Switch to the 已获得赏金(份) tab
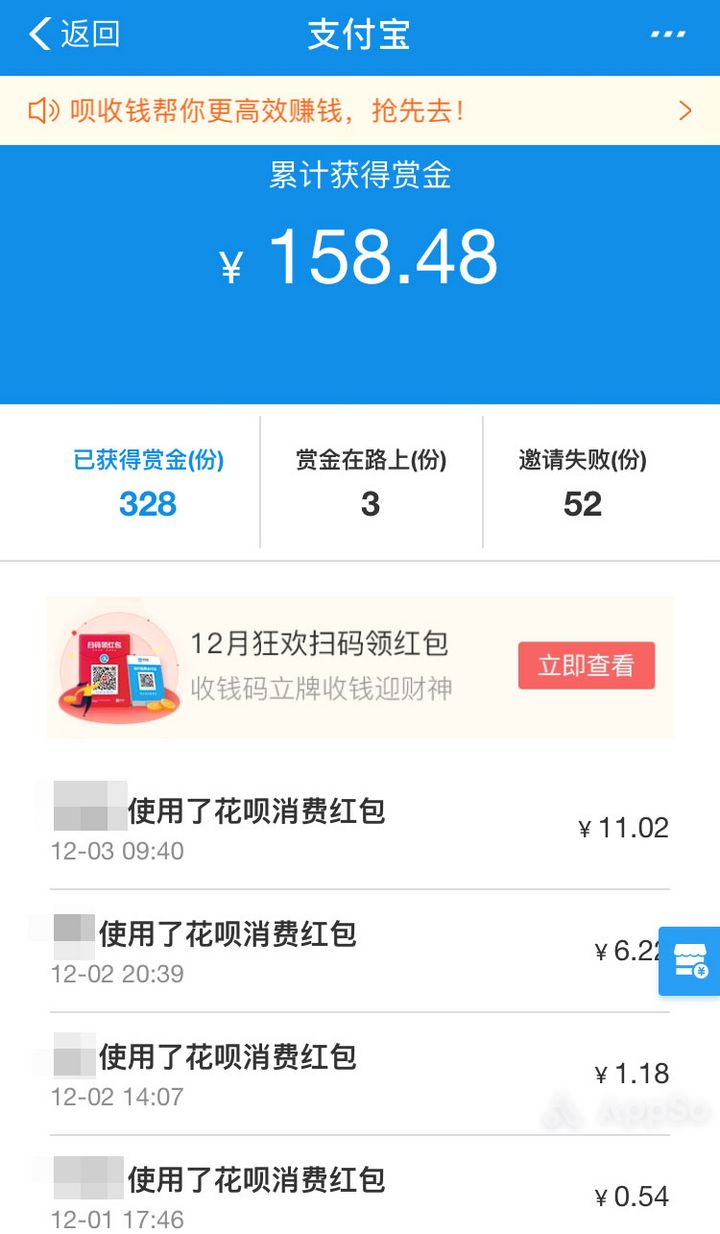Screen dimensions: 720x1234 tap(148, 482)
